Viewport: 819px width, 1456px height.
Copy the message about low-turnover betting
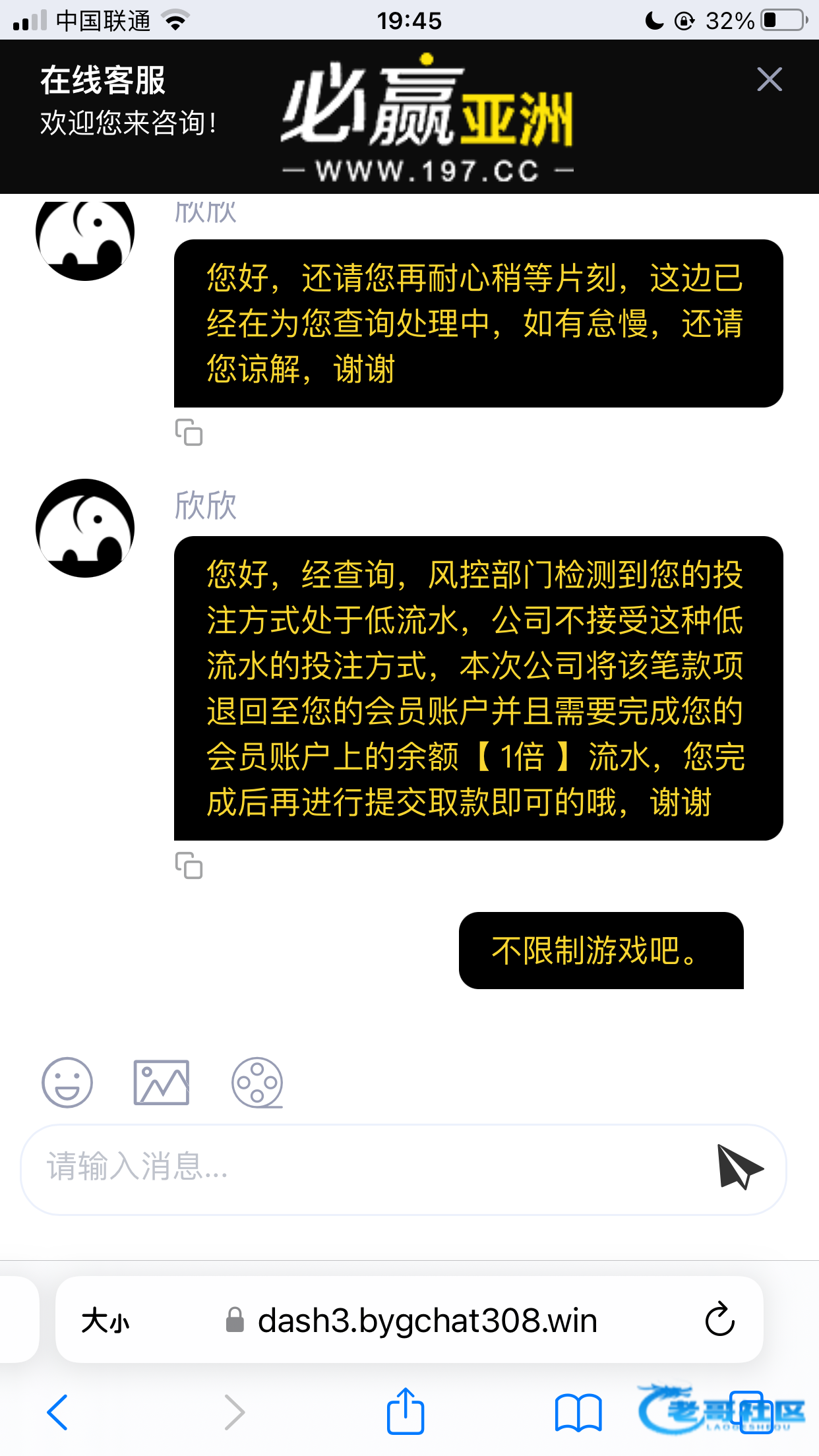pyautogui.click(x=189, y=865)
